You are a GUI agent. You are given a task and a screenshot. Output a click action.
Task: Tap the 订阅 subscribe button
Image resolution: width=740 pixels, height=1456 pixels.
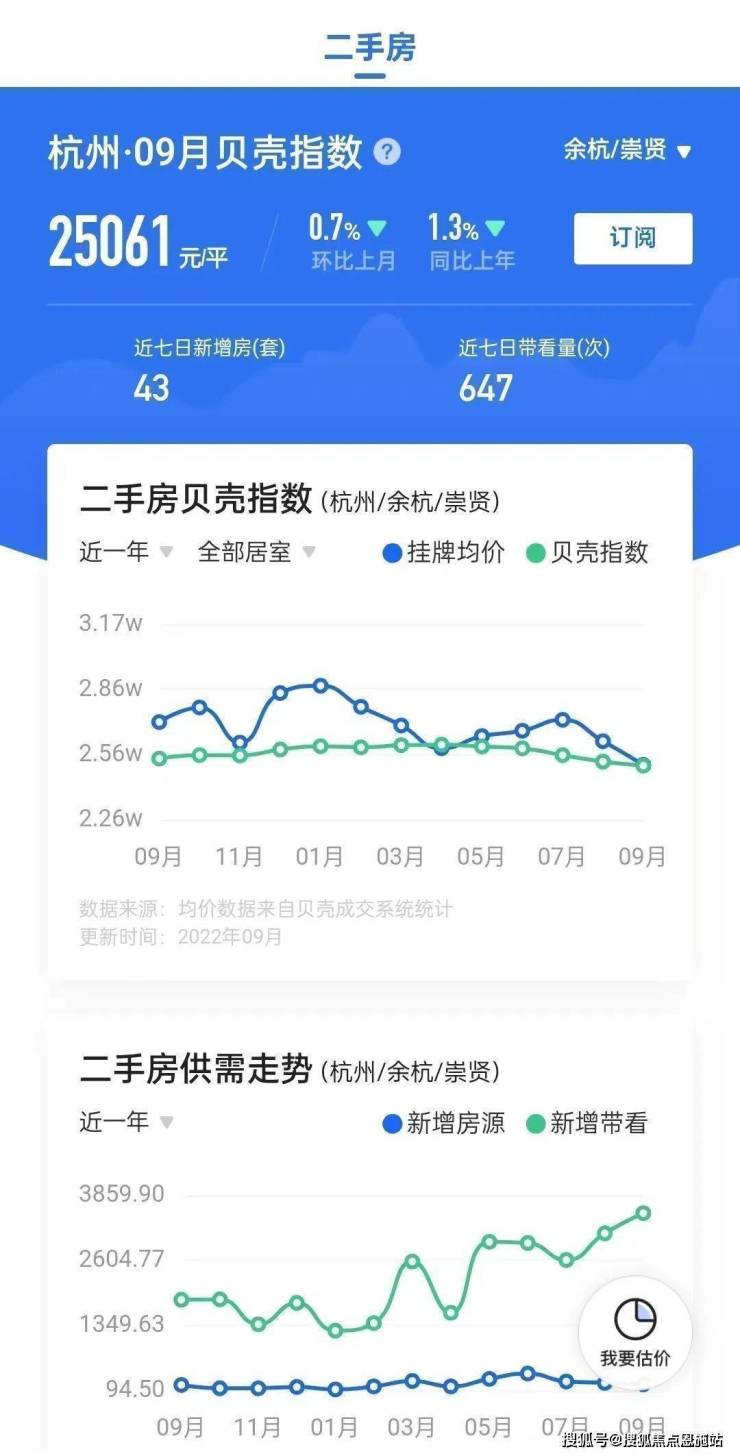point(632,238)
